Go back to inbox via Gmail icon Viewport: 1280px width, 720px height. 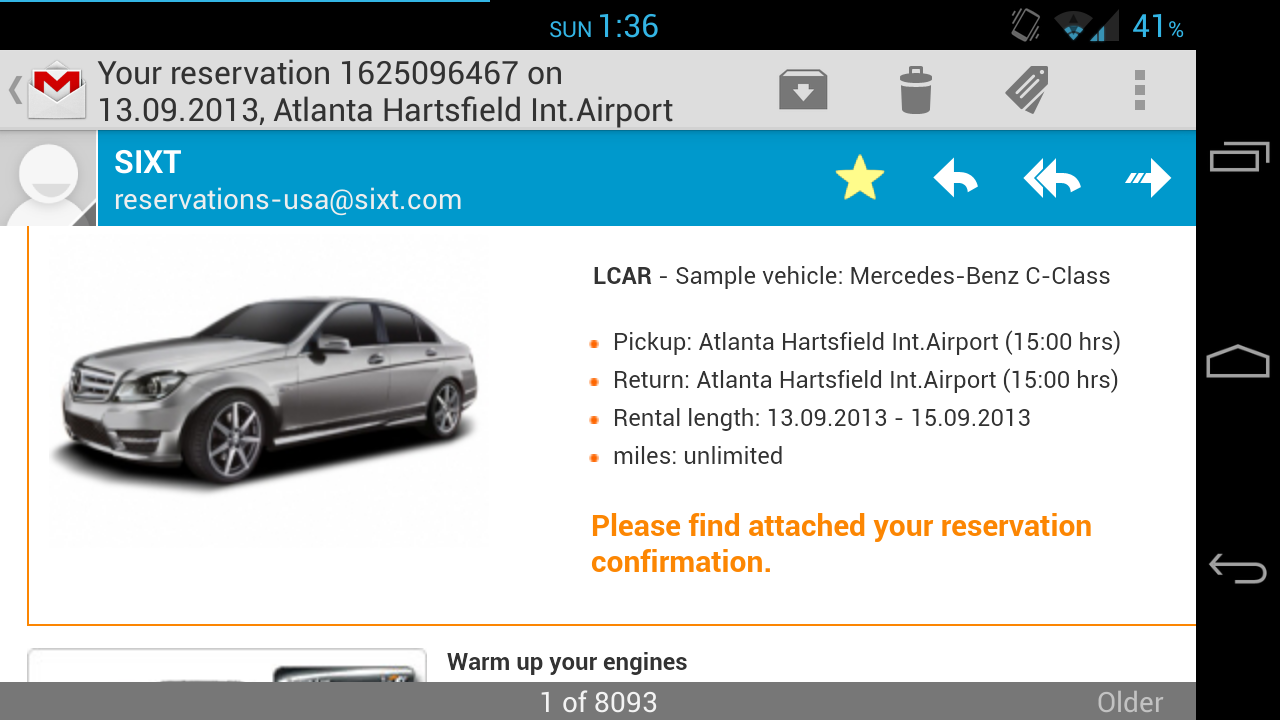point(52,90)
